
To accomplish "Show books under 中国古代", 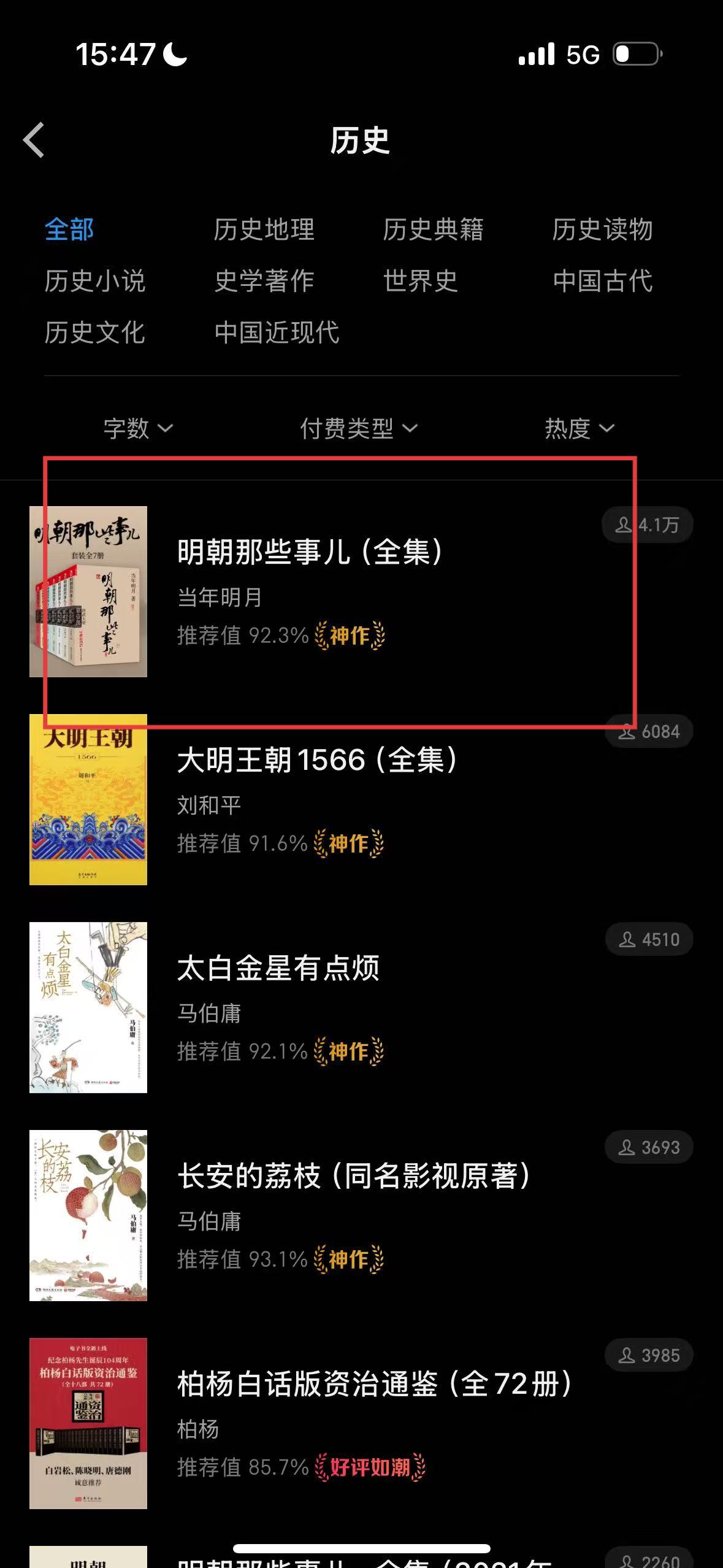I will (x=602, y=281).
